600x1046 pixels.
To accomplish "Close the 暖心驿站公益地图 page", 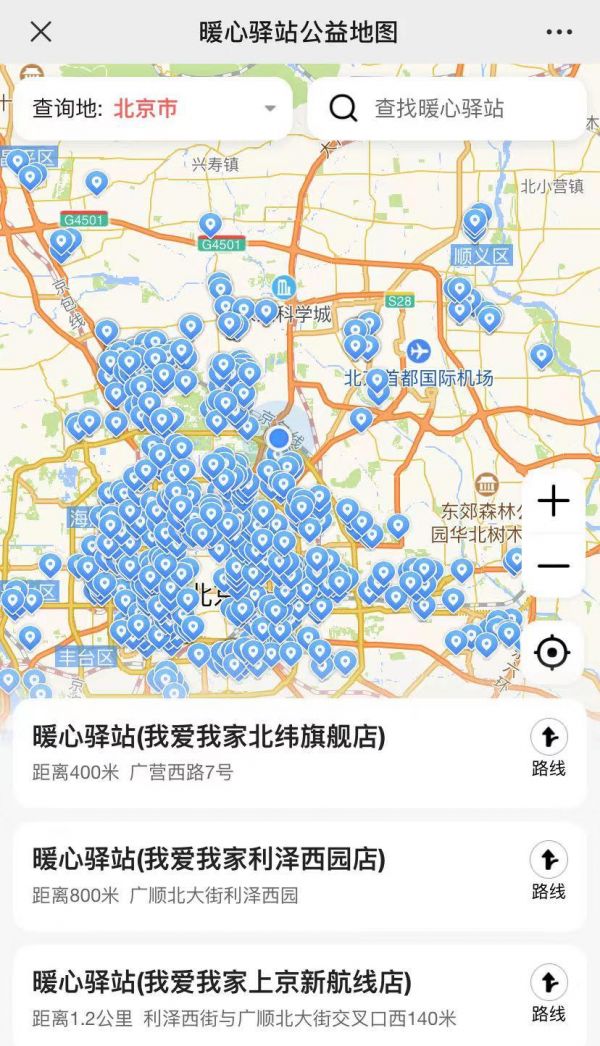I will 41,32.
